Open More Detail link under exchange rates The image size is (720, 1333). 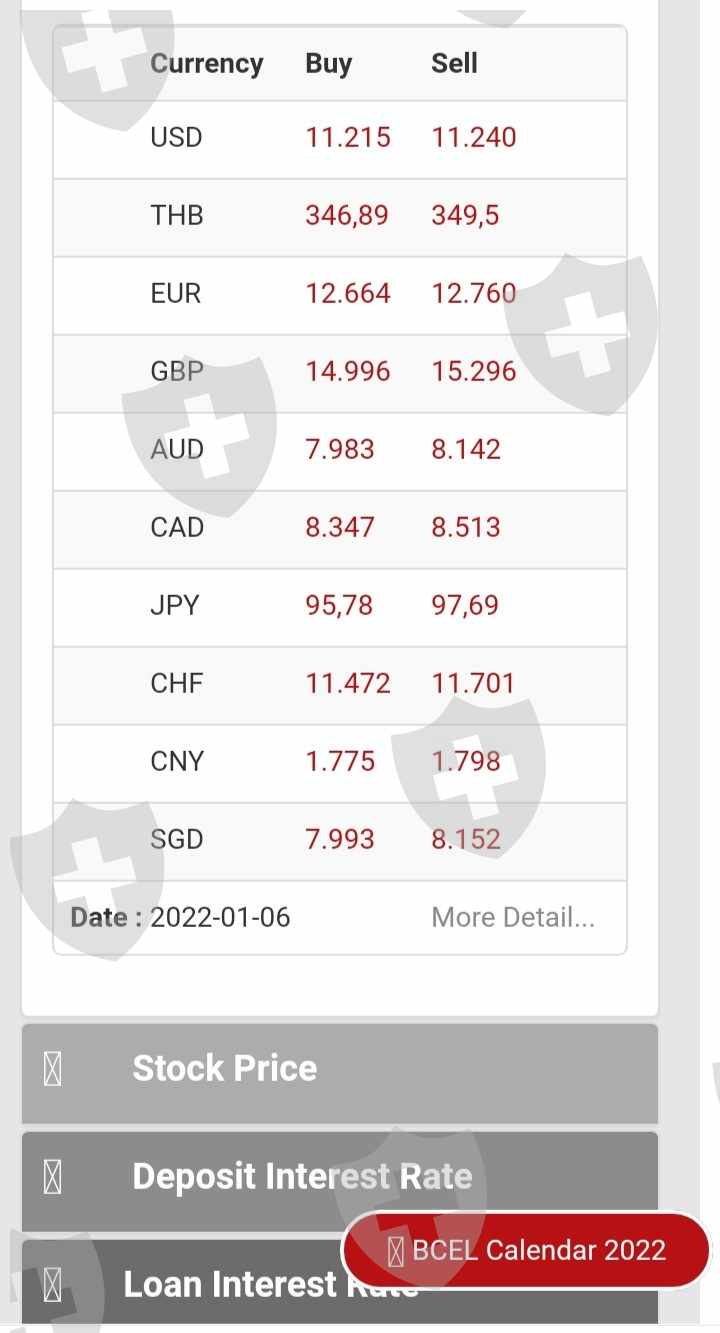512,917
